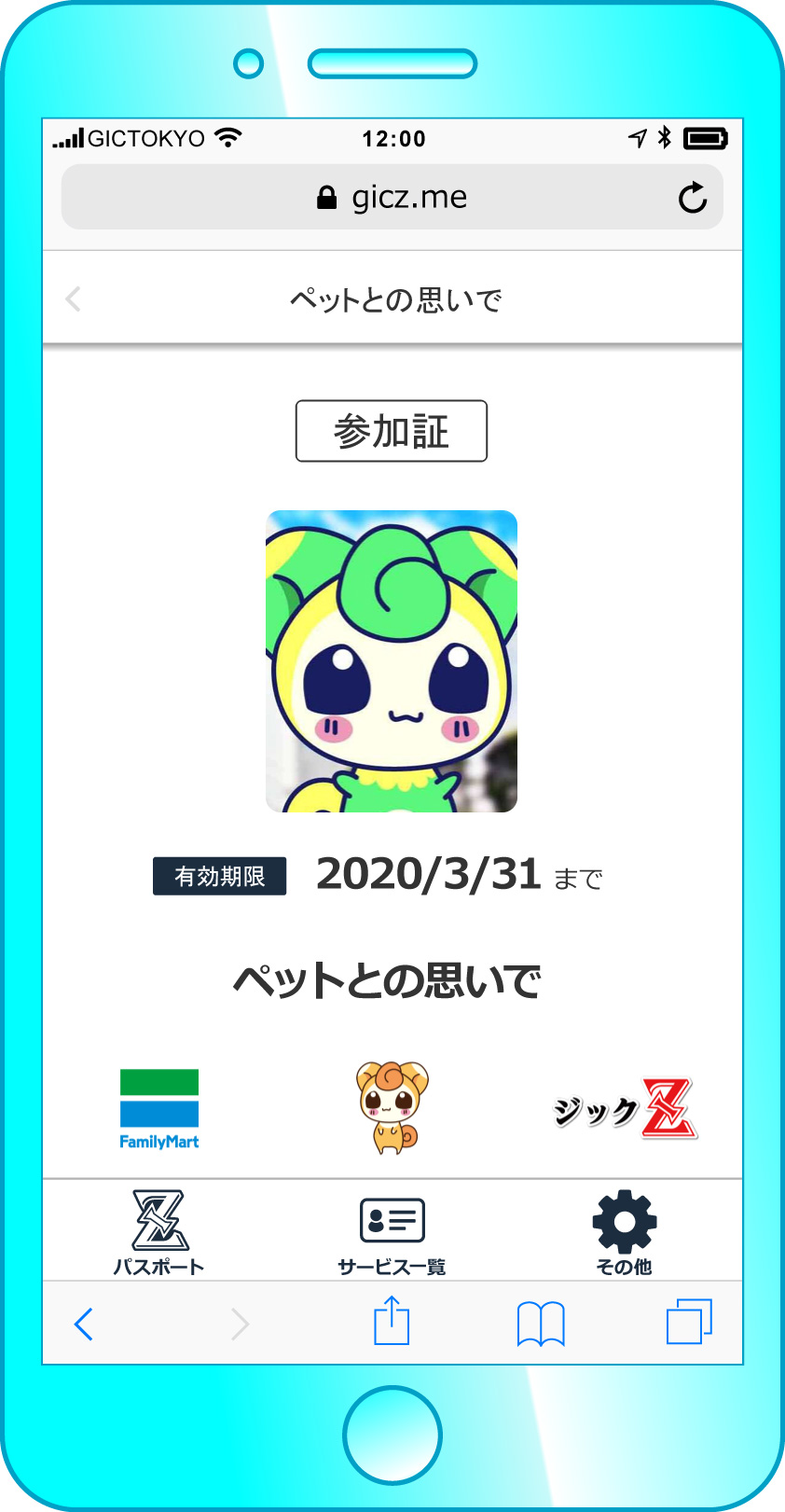Share this page from the browser
This screenshot has height=1512, width=785.
pyautogui.click(x=392, y=1320)
